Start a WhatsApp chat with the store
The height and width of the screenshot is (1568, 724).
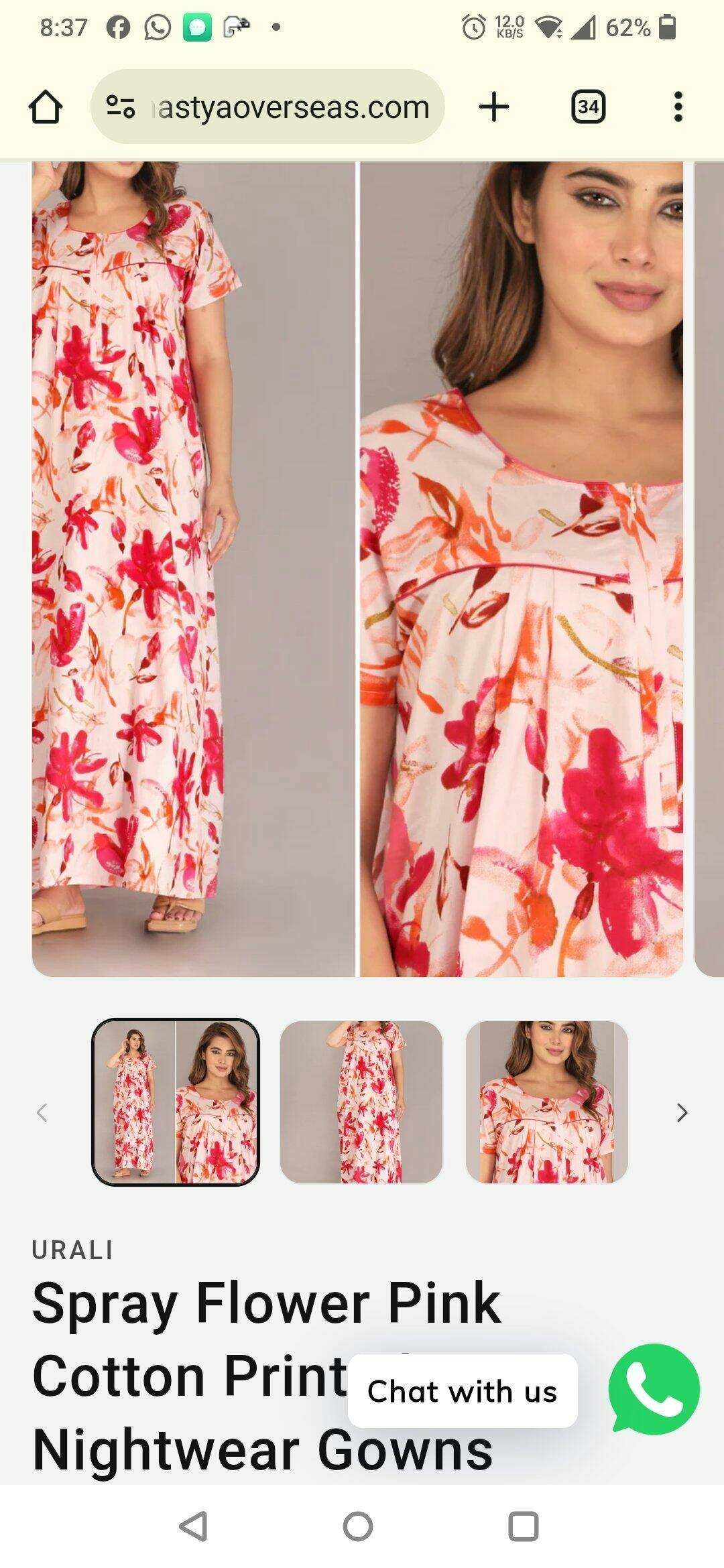click(x=654, y=1389)
